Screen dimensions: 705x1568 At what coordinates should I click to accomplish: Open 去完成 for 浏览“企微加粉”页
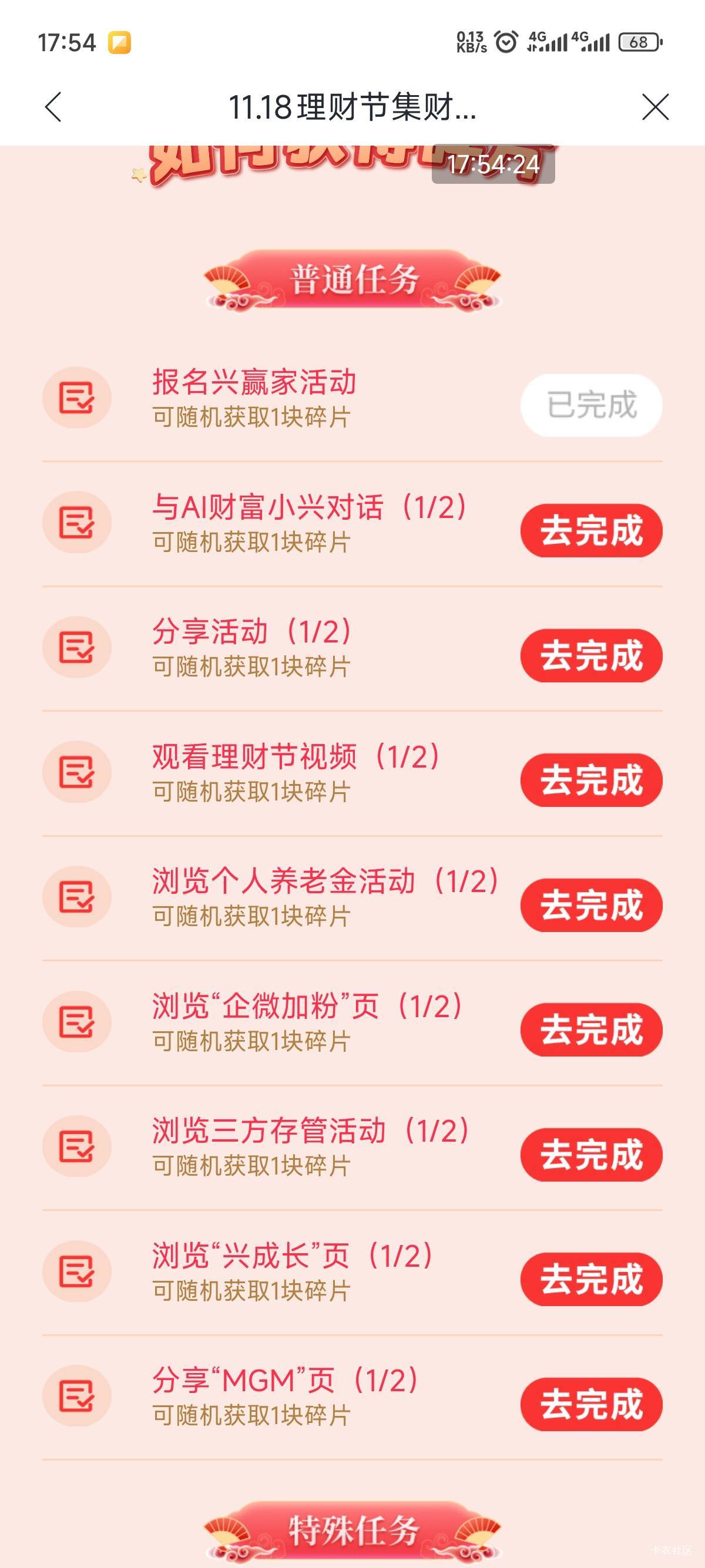click(x=590, y=1030)
